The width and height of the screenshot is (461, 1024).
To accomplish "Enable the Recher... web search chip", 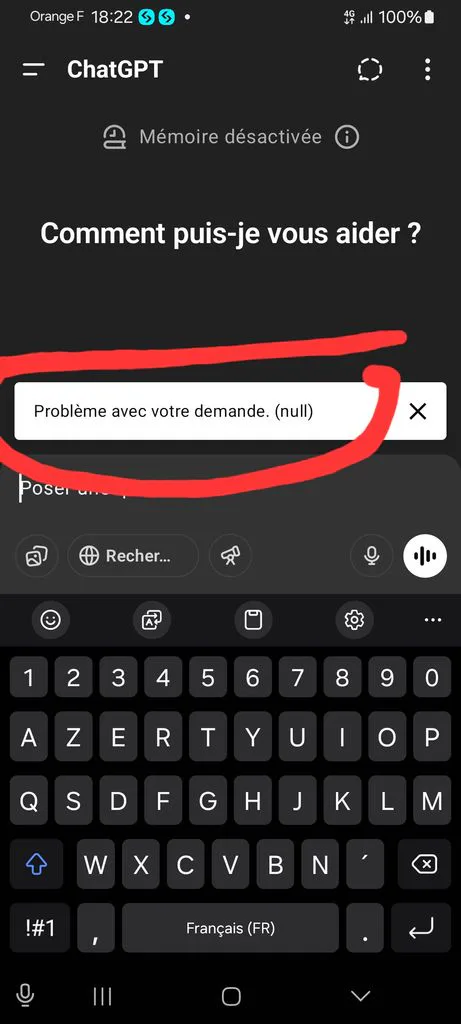I will point(133,556).
